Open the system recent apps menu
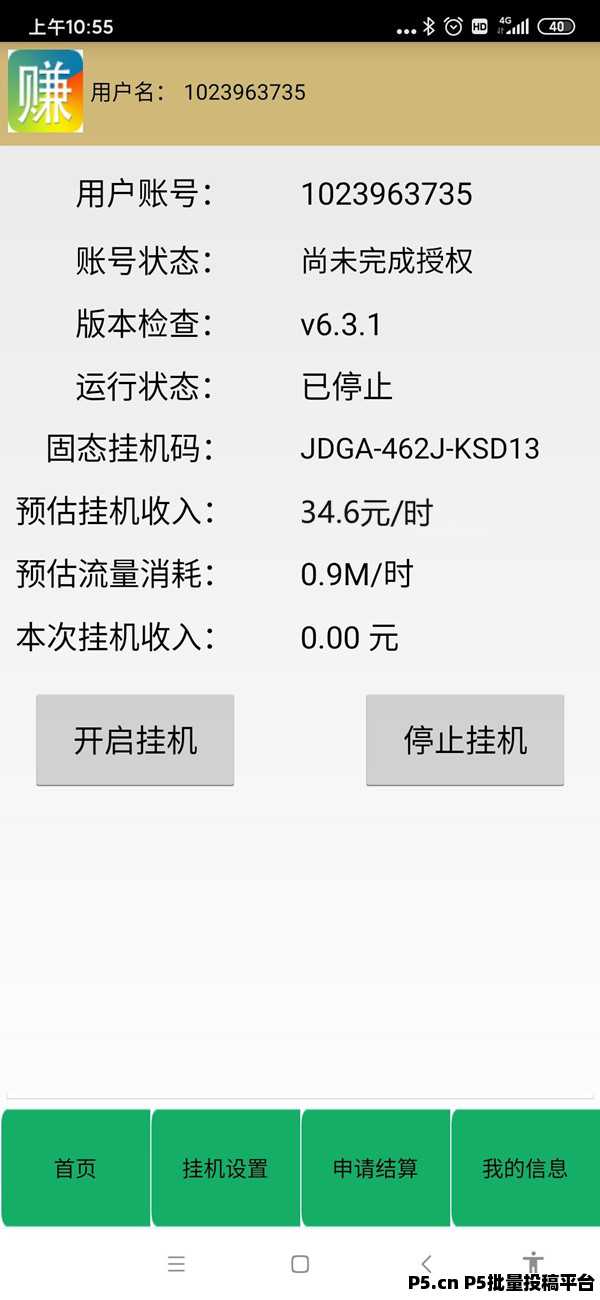The width and height of the screenshot is (600, 1300). pyautogui.click(x=177, y=1264)
